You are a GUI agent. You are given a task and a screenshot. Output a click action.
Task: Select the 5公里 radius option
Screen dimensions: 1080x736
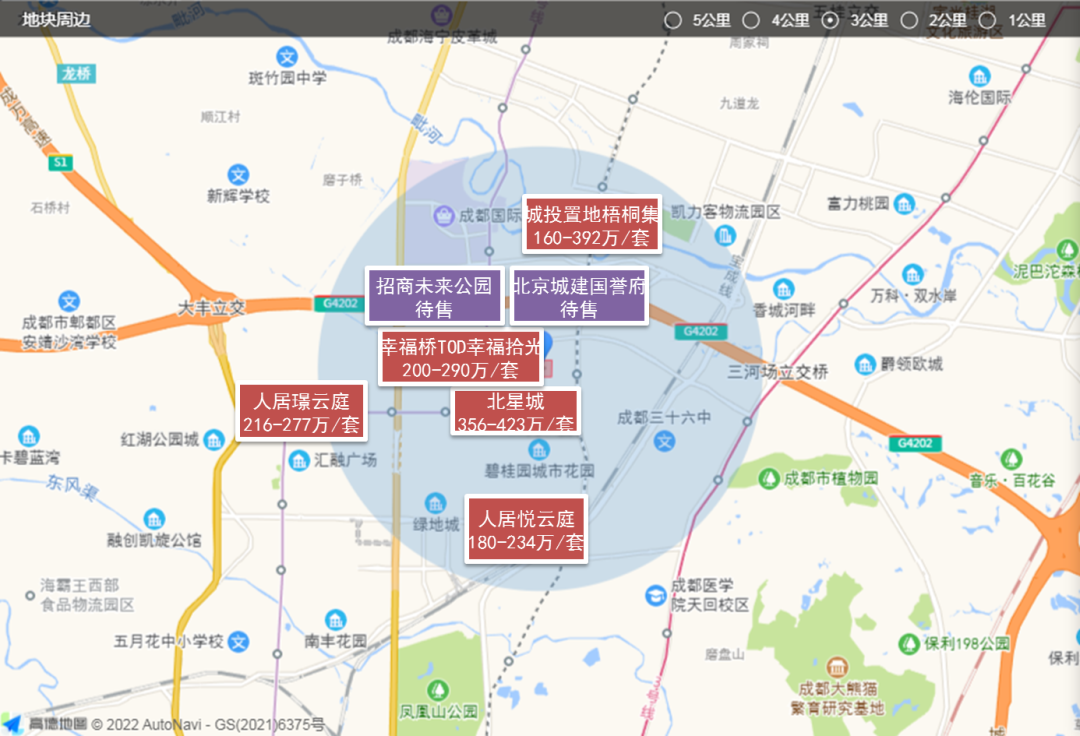[673, 19]
